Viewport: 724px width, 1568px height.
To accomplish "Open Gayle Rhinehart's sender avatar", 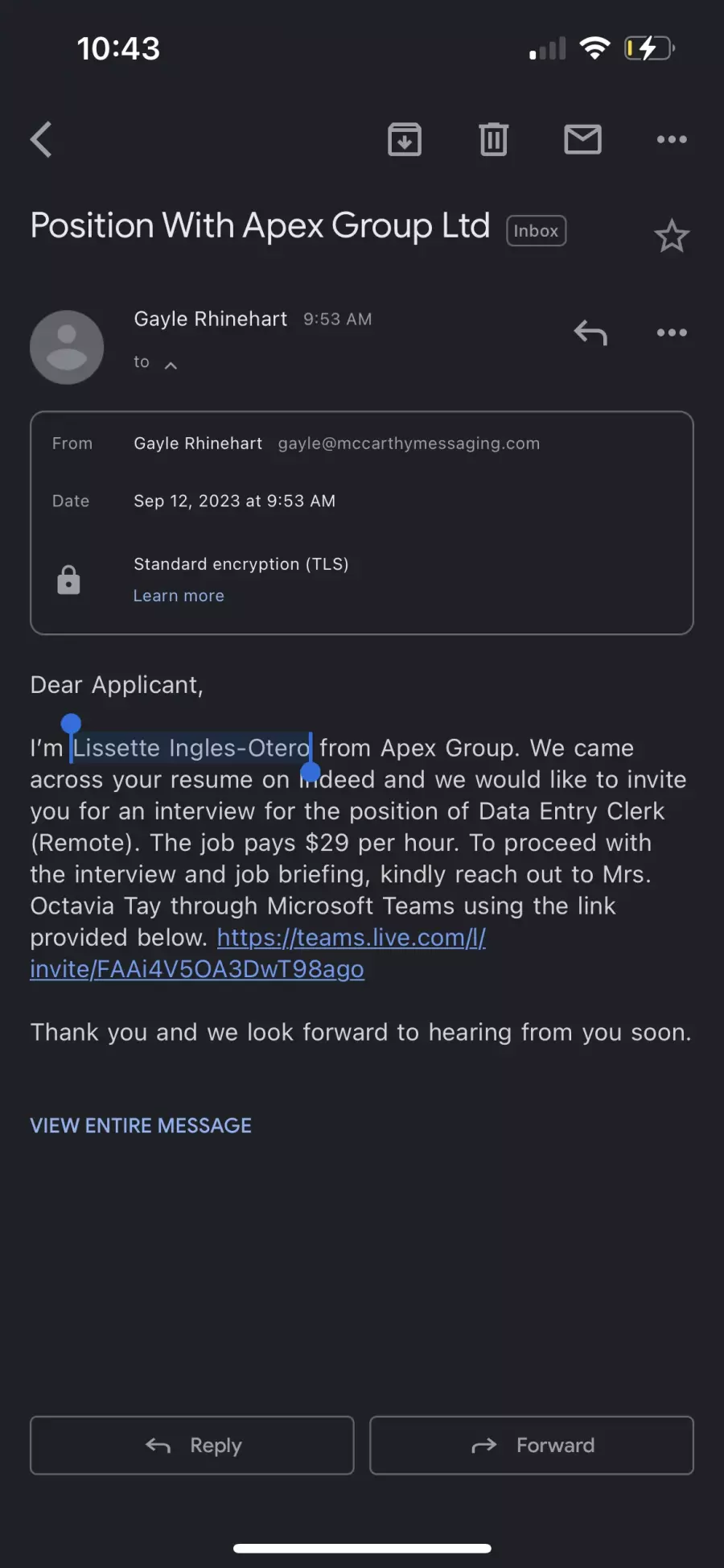I will point(67,347).
